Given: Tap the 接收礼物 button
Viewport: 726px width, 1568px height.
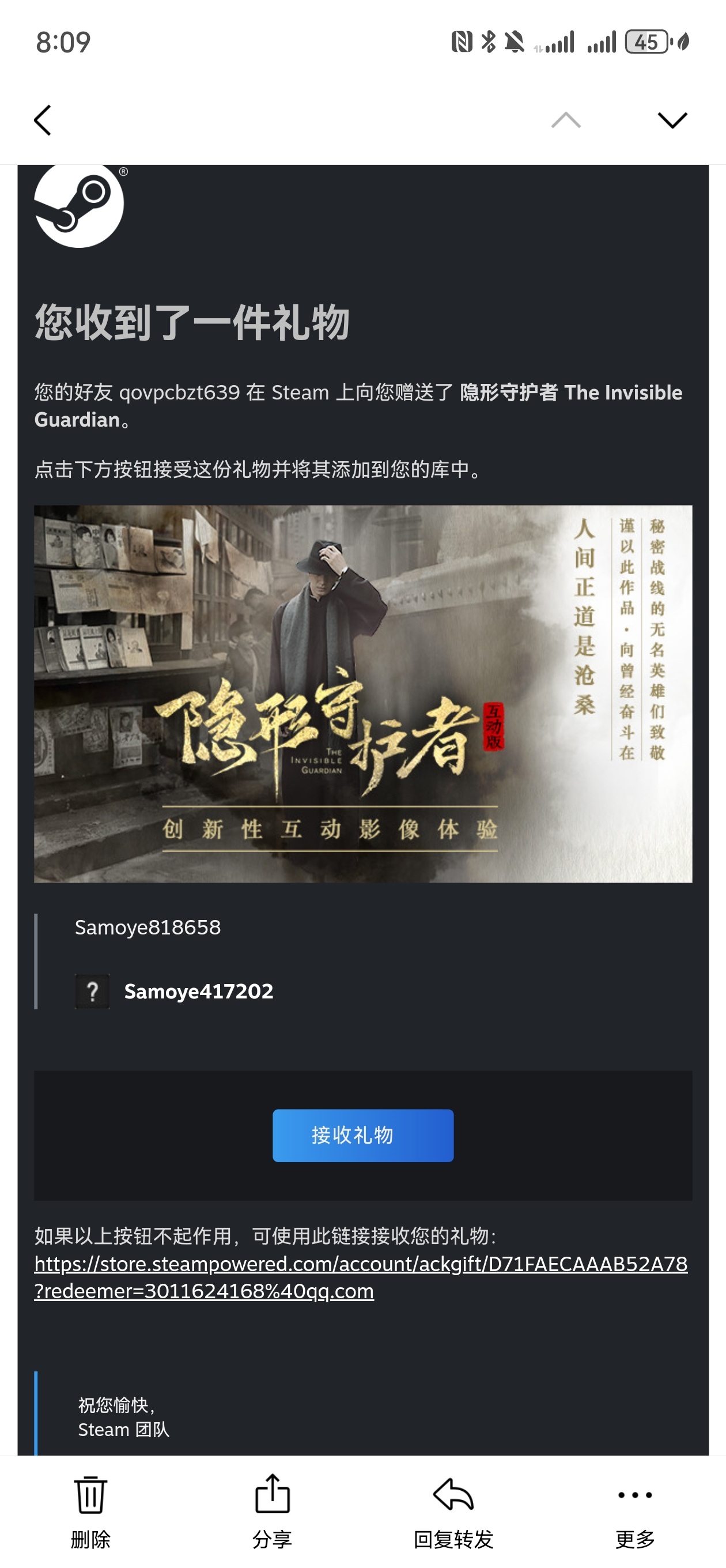Looking at the screenshot, I should tap(362, 1135).
